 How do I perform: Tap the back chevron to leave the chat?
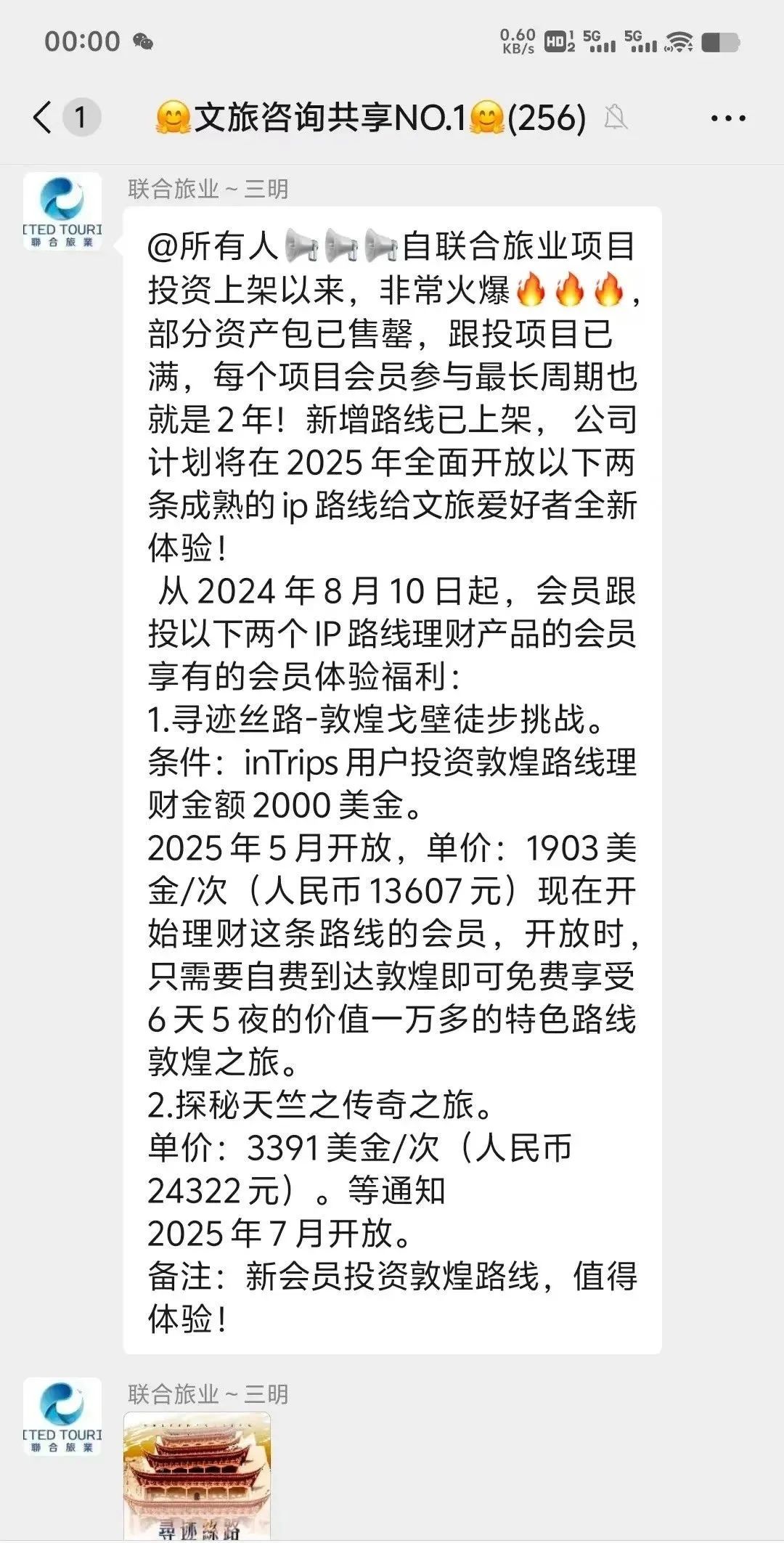[x=44, y=116]
